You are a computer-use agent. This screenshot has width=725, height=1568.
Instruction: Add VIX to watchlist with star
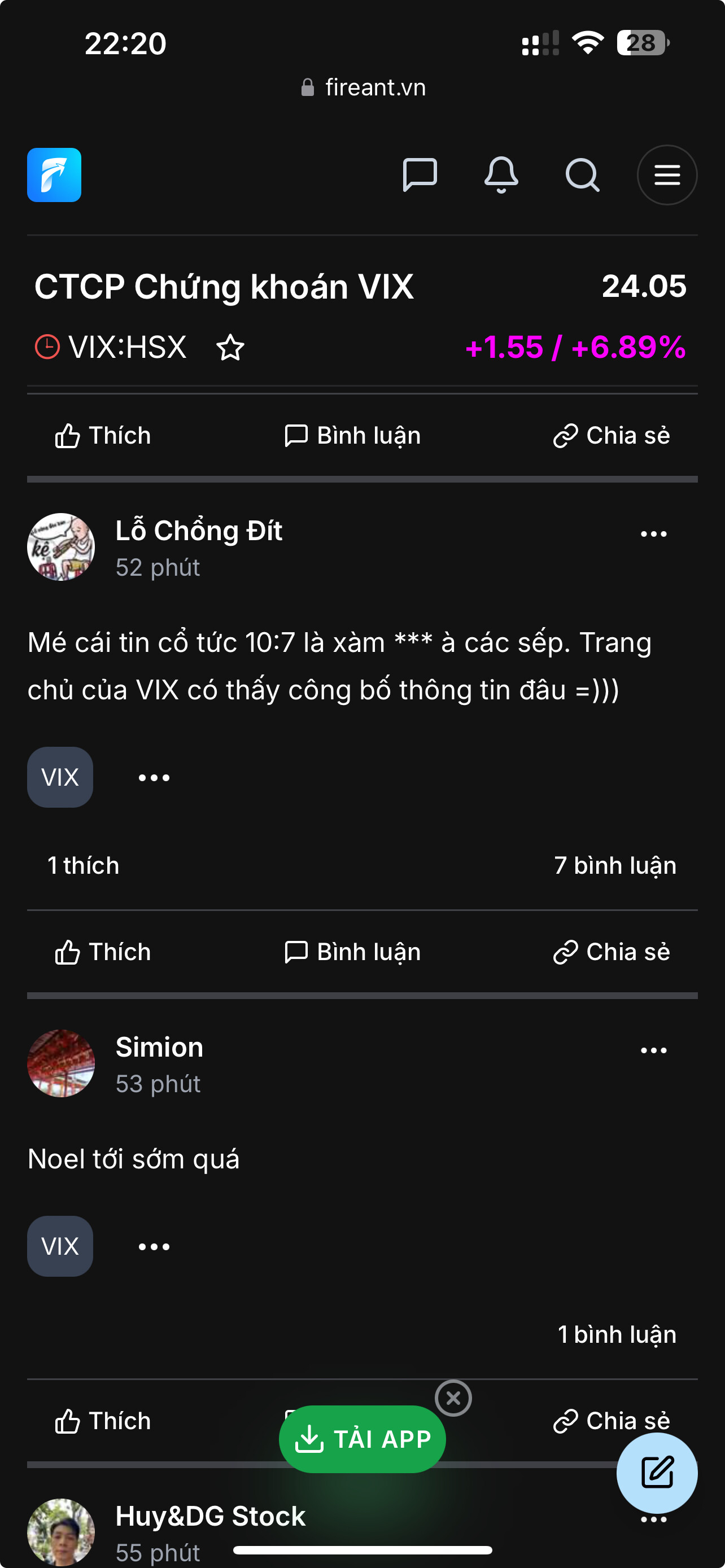[230, 348]
